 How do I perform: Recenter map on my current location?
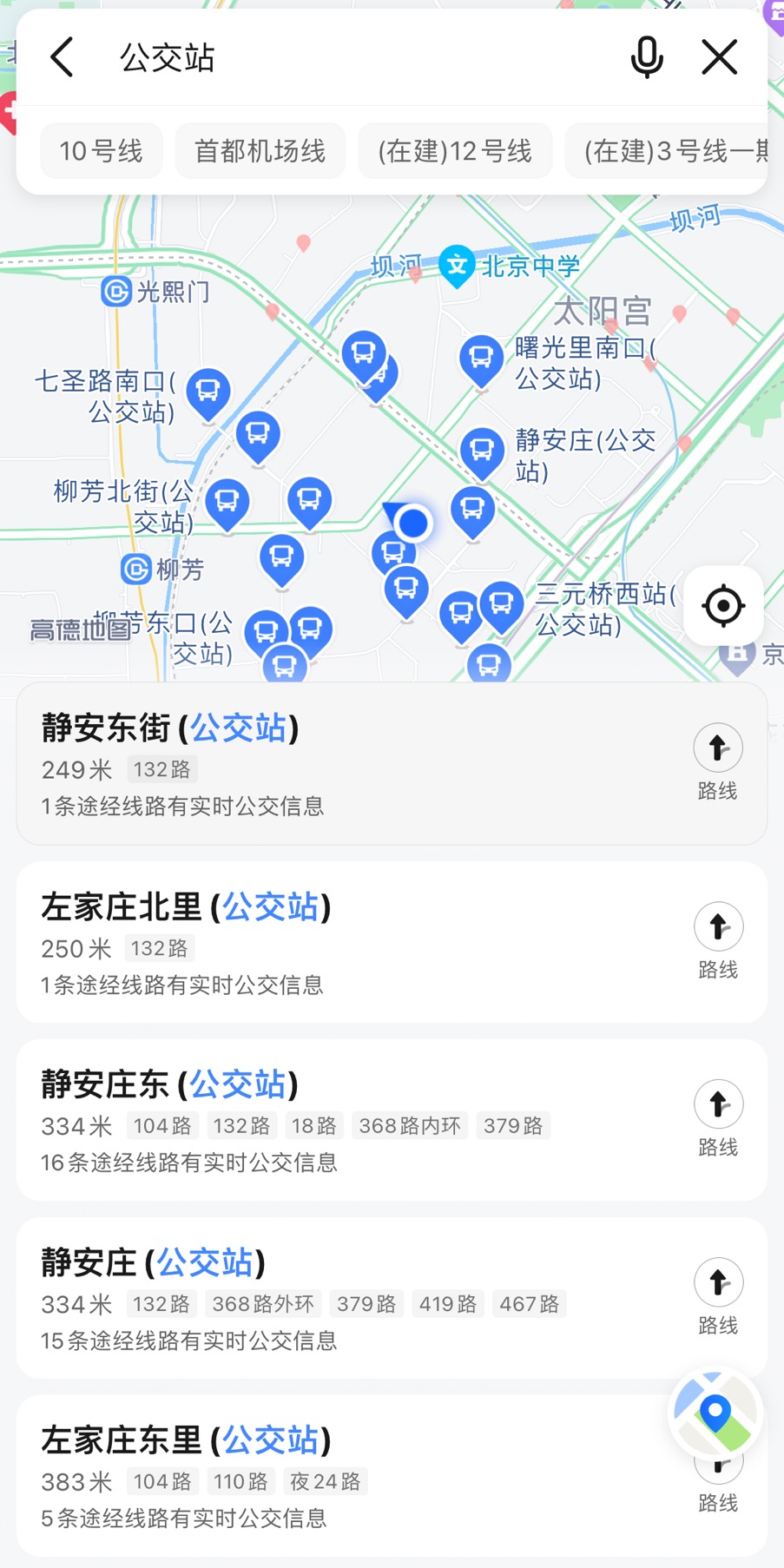[x=723, y=606]
